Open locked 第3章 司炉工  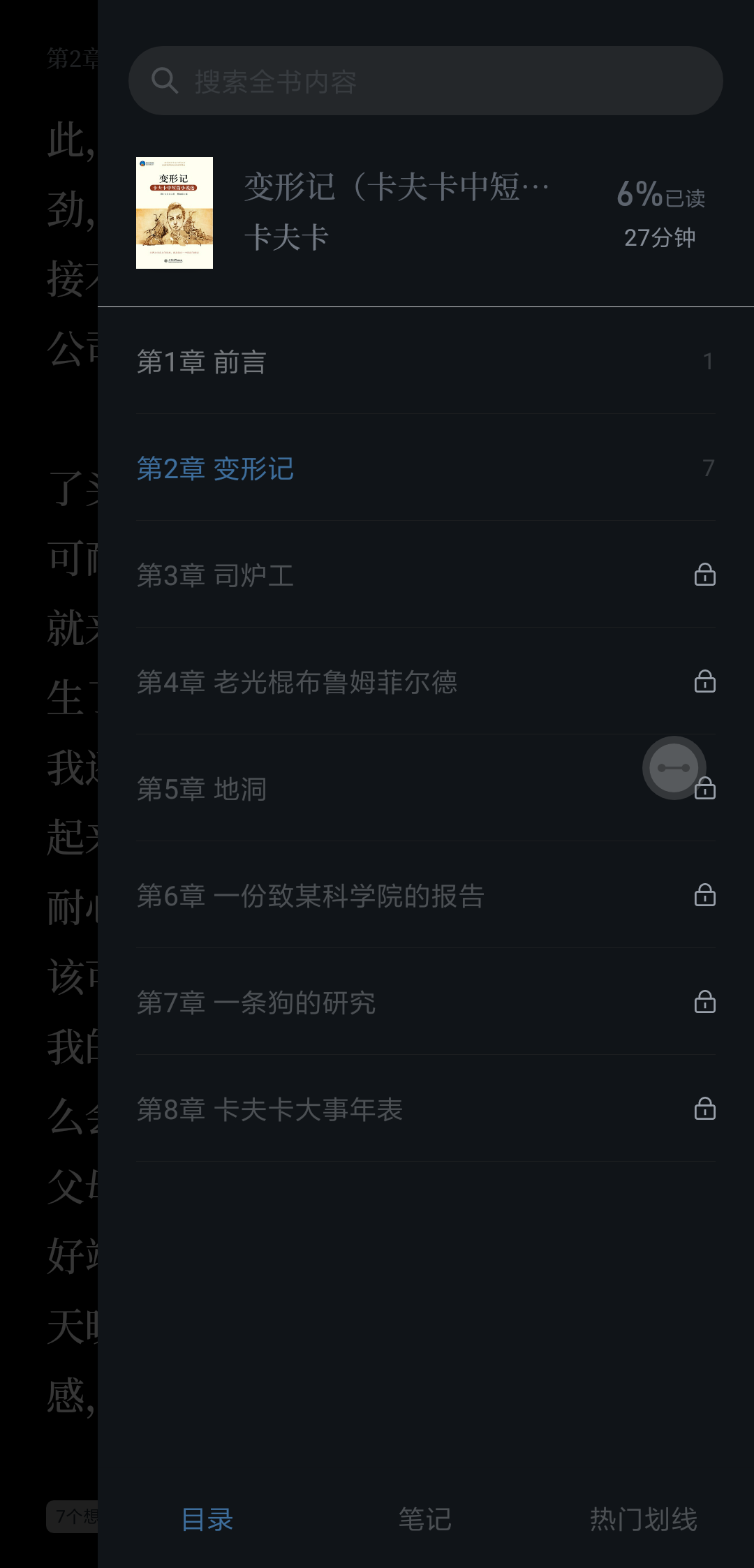425,575
